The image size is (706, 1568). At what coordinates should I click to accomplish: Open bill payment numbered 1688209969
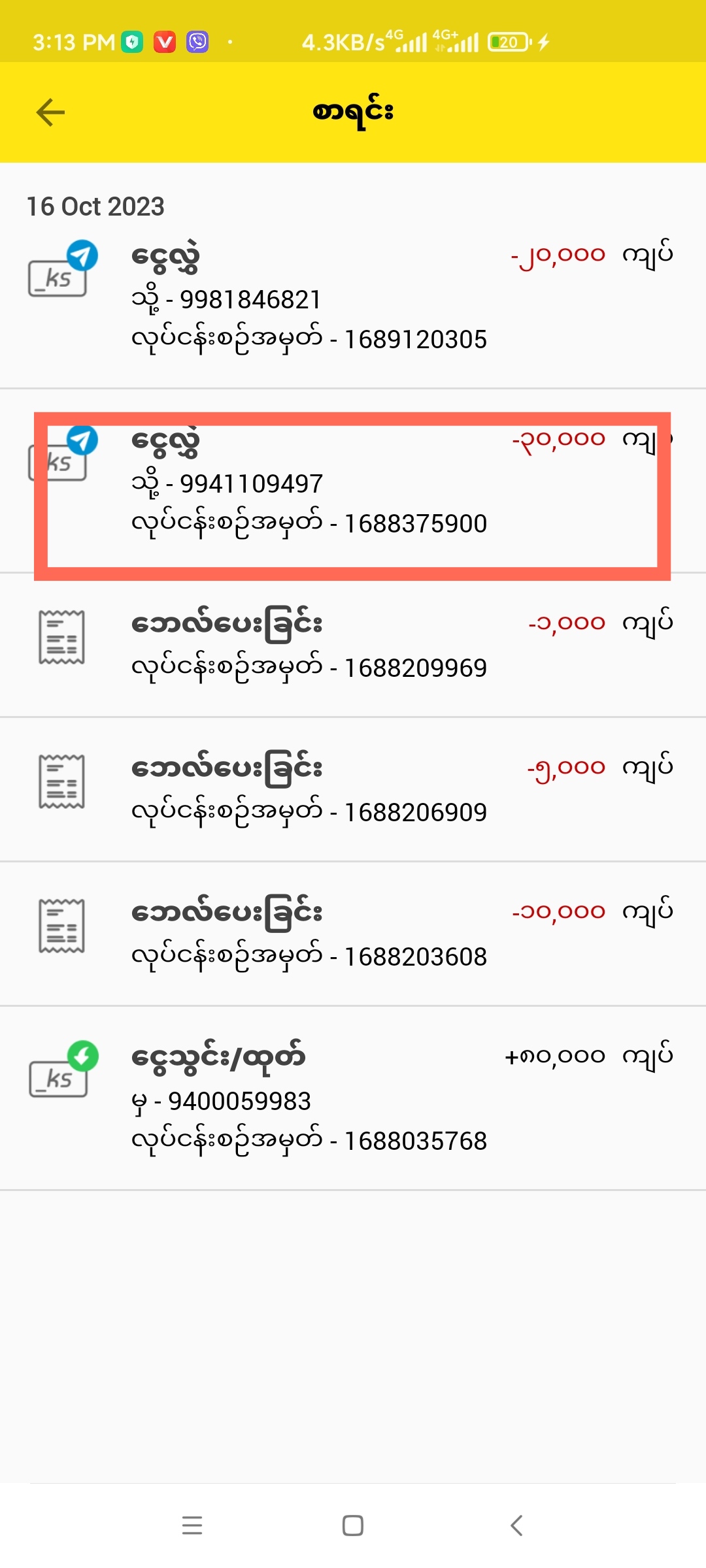point(353,645)
